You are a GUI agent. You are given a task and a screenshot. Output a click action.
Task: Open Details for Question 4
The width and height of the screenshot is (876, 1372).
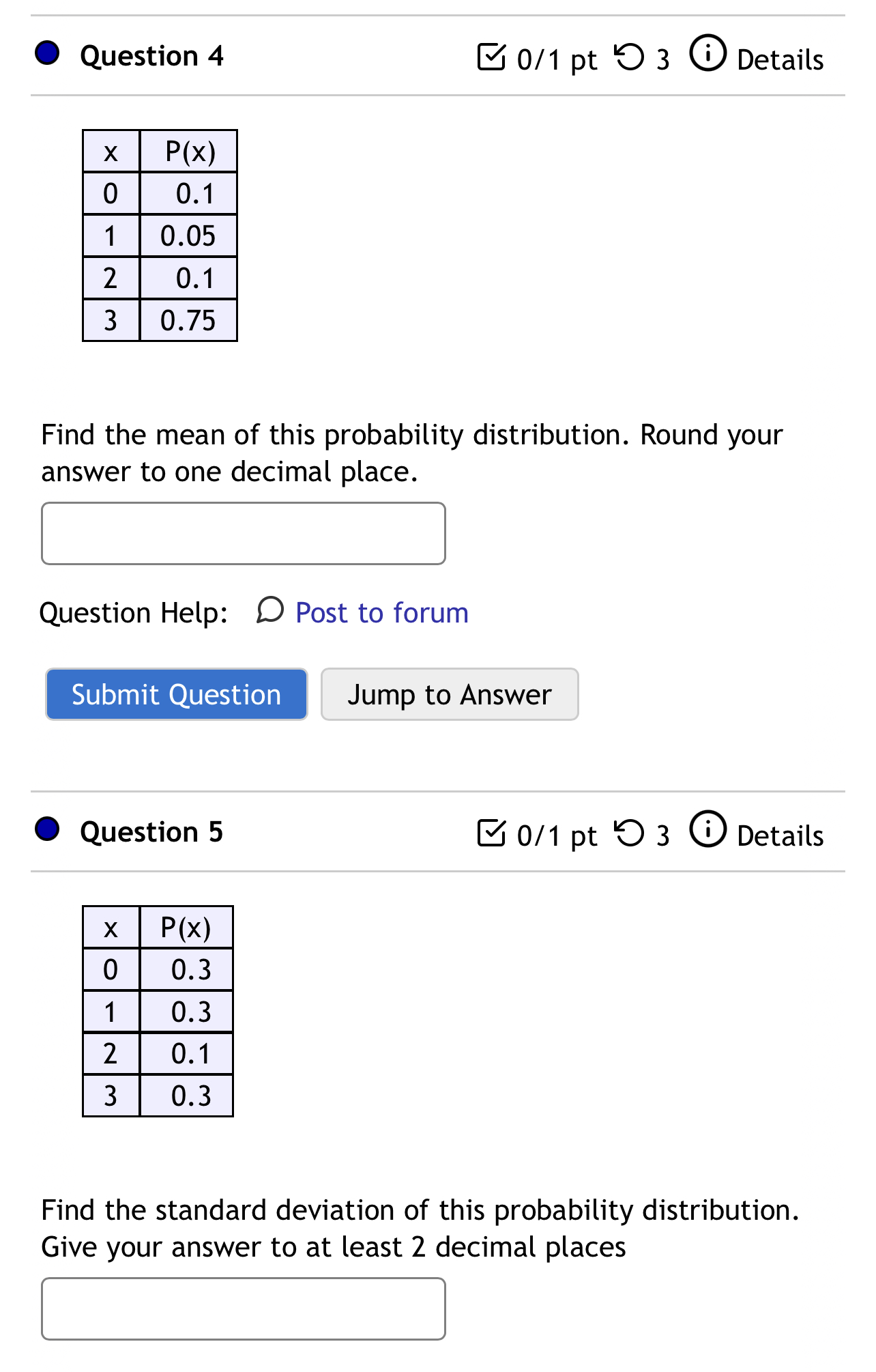[x=780, y=59]
